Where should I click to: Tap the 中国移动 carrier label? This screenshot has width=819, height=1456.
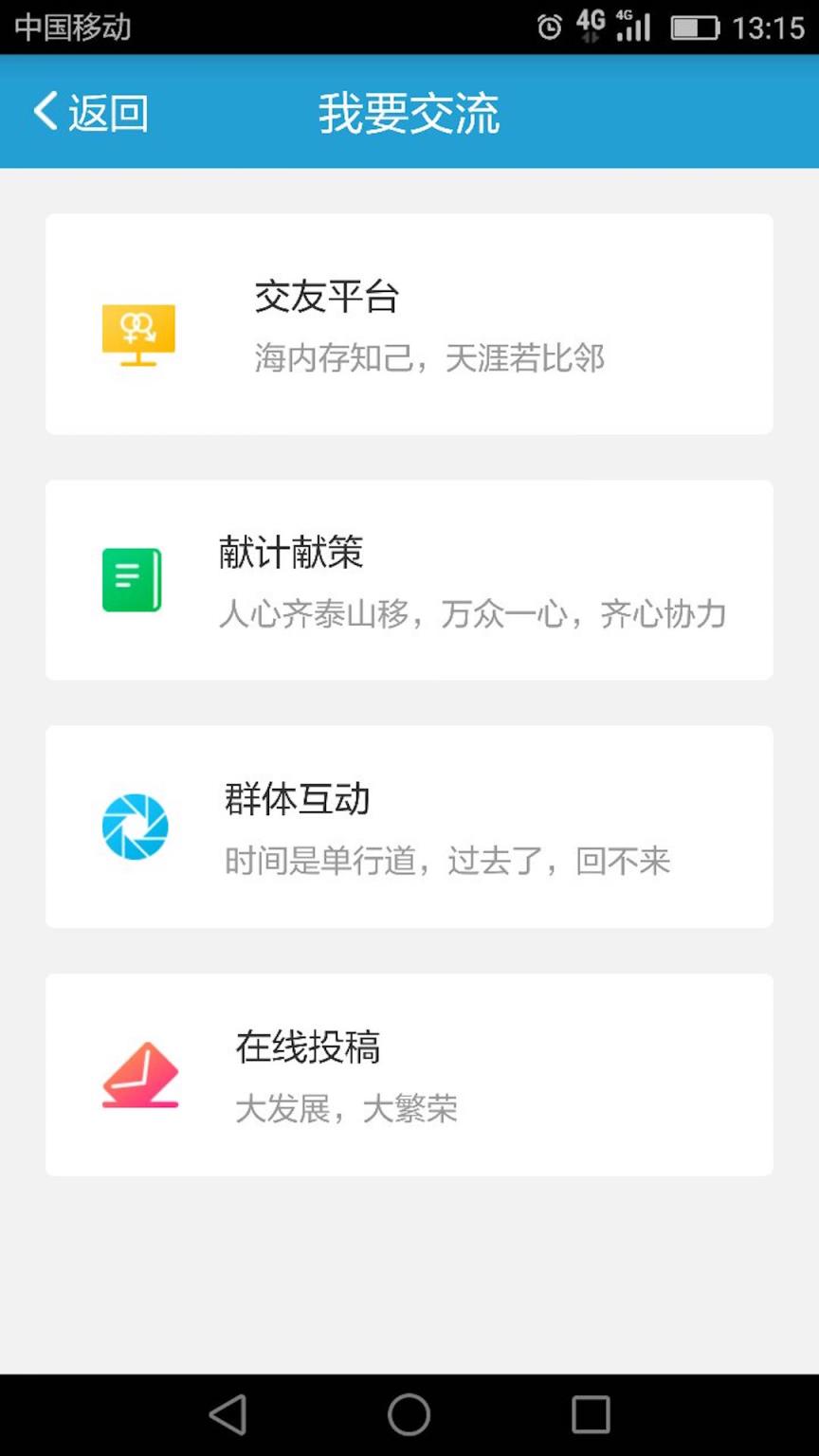coord(72,27)
